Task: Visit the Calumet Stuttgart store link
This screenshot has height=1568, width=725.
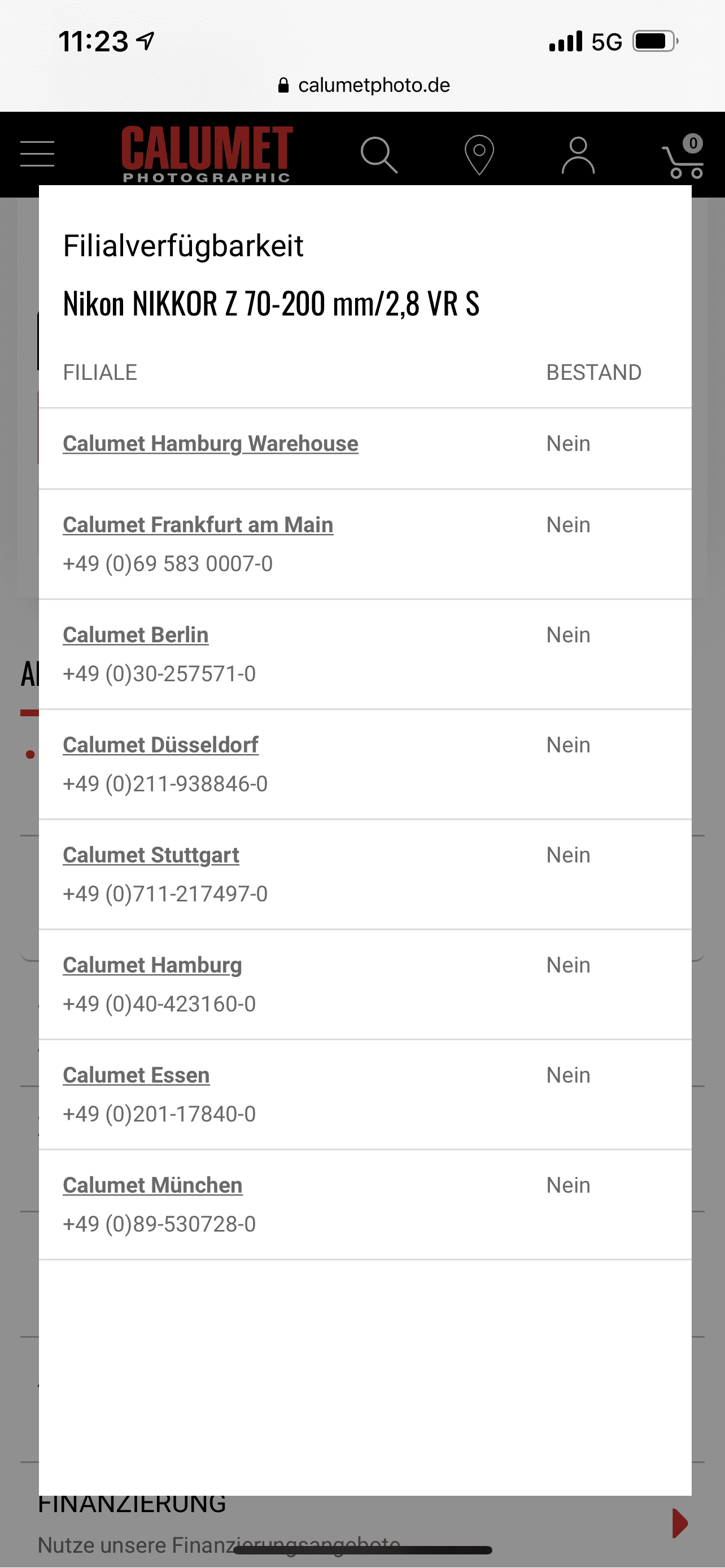Action: tap(151, 855)
